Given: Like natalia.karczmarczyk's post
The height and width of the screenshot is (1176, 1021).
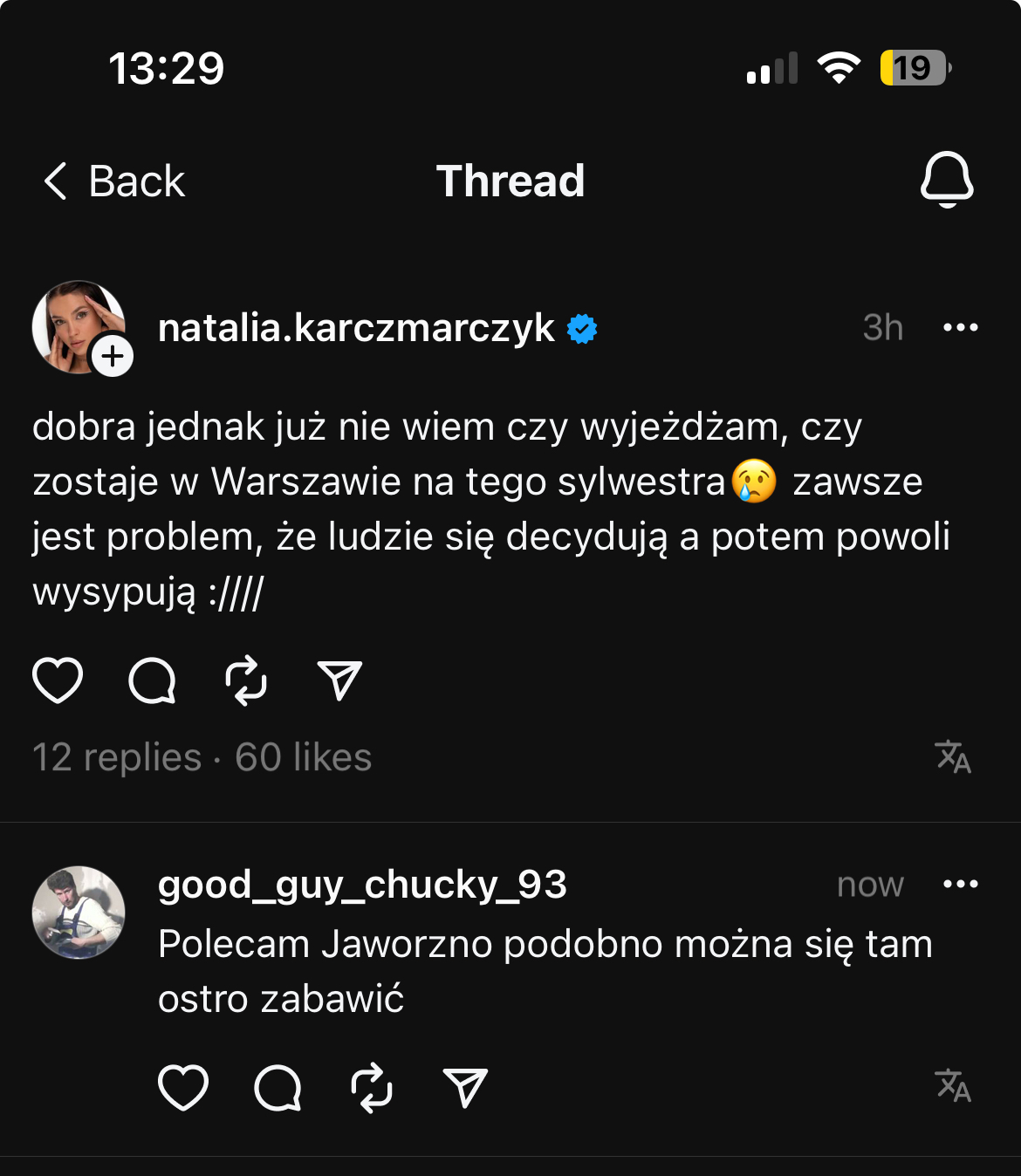Looking at the screenshot, I should (x=58, y=680).
